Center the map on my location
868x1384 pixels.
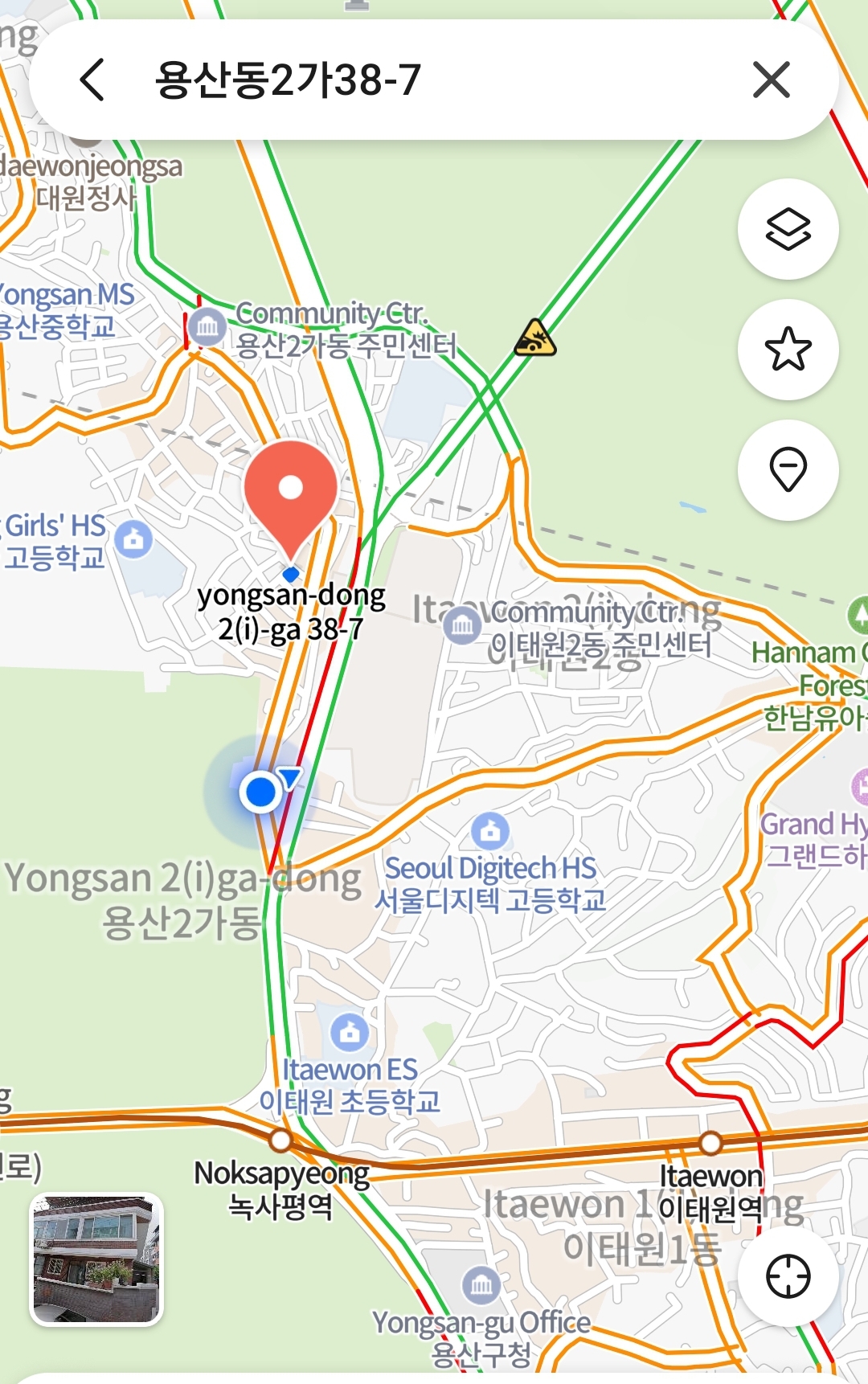(x=788, y=1276)
